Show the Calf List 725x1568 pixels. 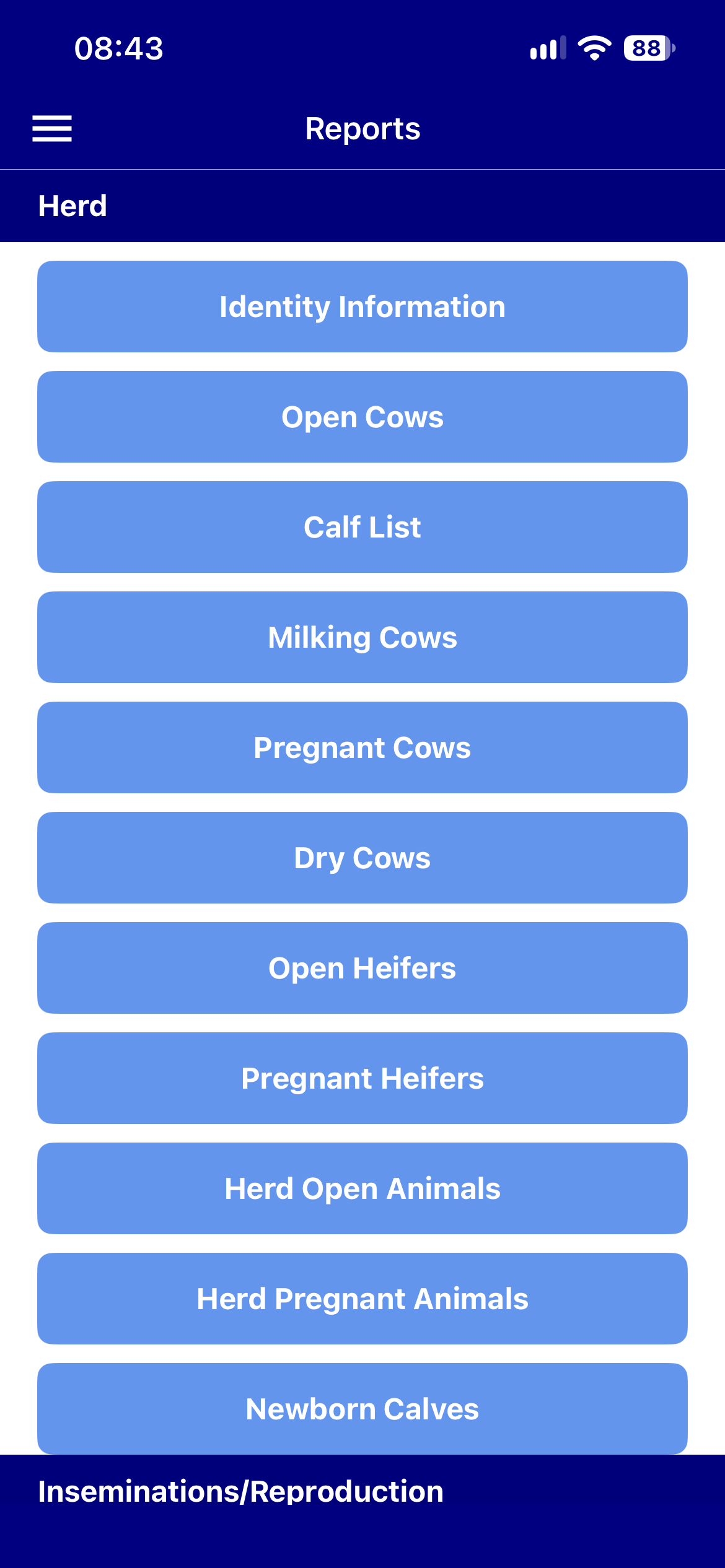pyautogui.click(x=362, y=527)
